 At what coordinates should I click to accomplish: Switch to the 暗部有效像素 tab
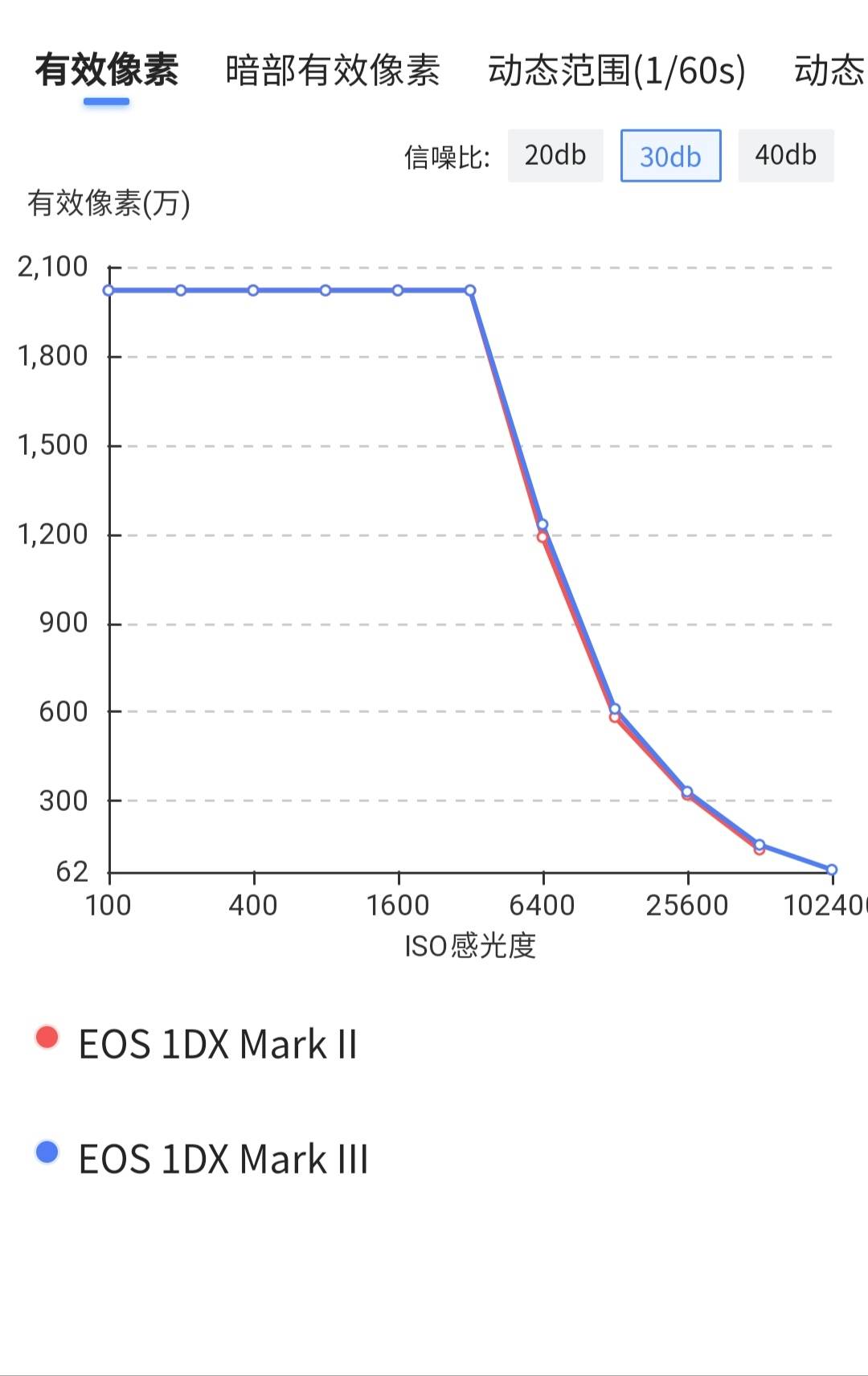point(332,71)
